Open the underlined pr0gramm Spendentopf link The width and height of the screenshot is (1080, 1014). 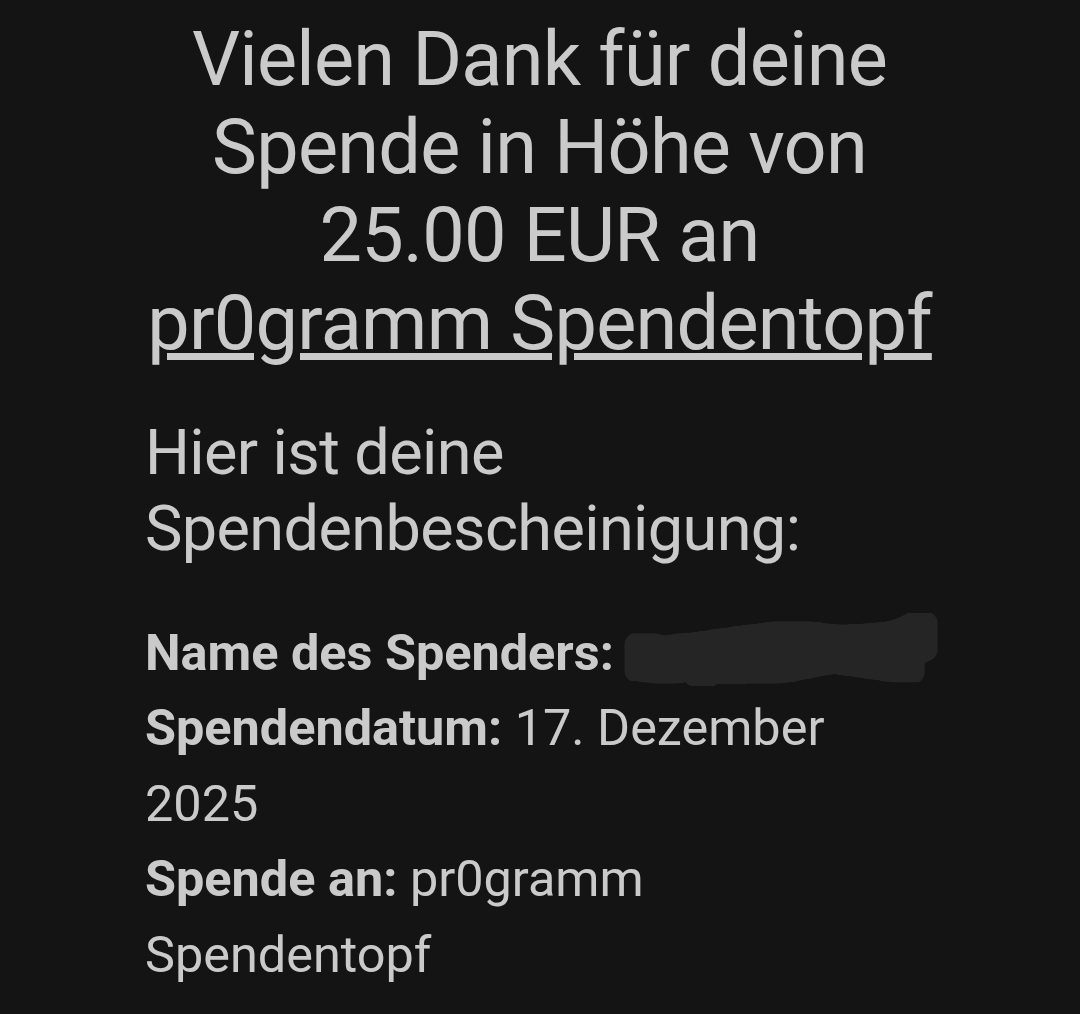click(x=540, y=325)
